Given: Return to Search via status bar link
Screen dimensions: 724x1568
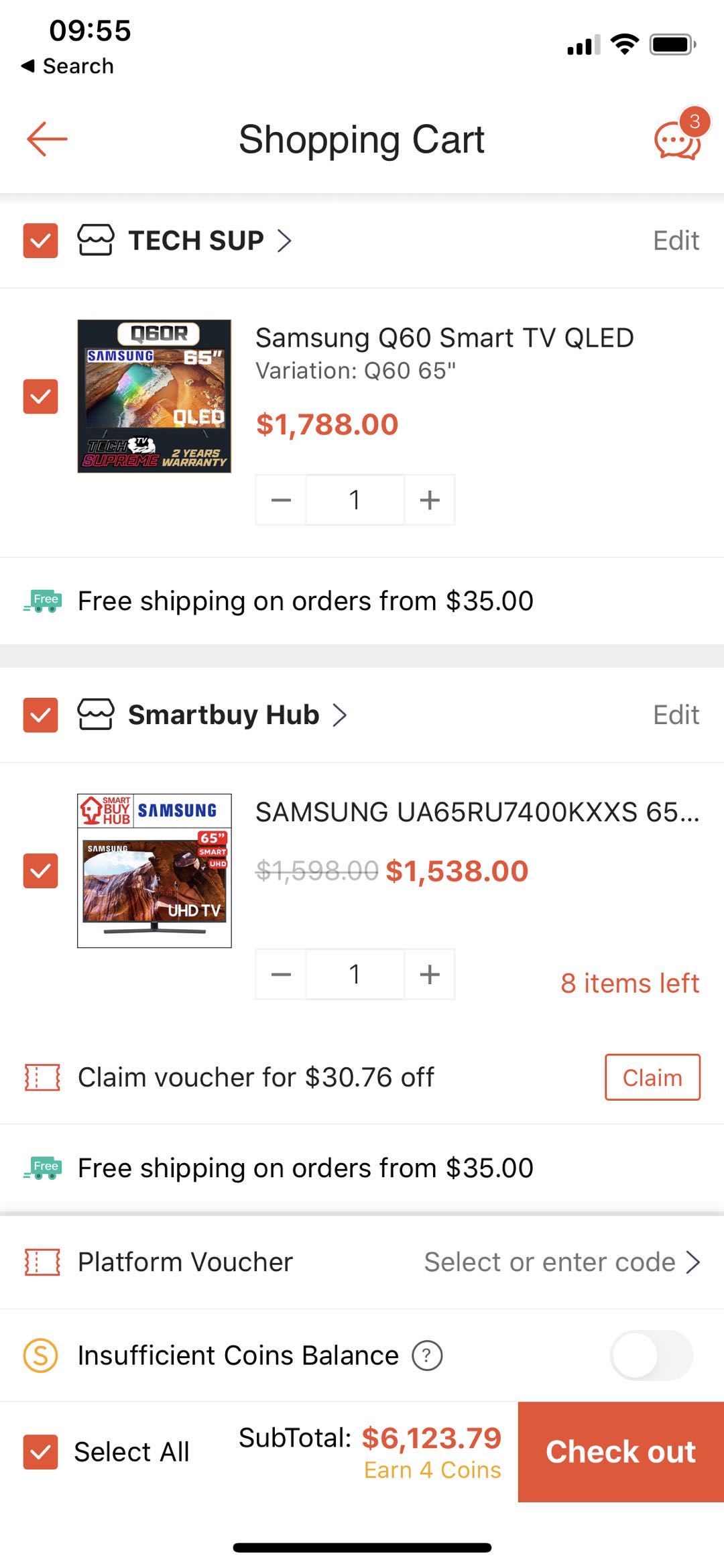Looking at the screenshot, I should [x=68, y=66].
